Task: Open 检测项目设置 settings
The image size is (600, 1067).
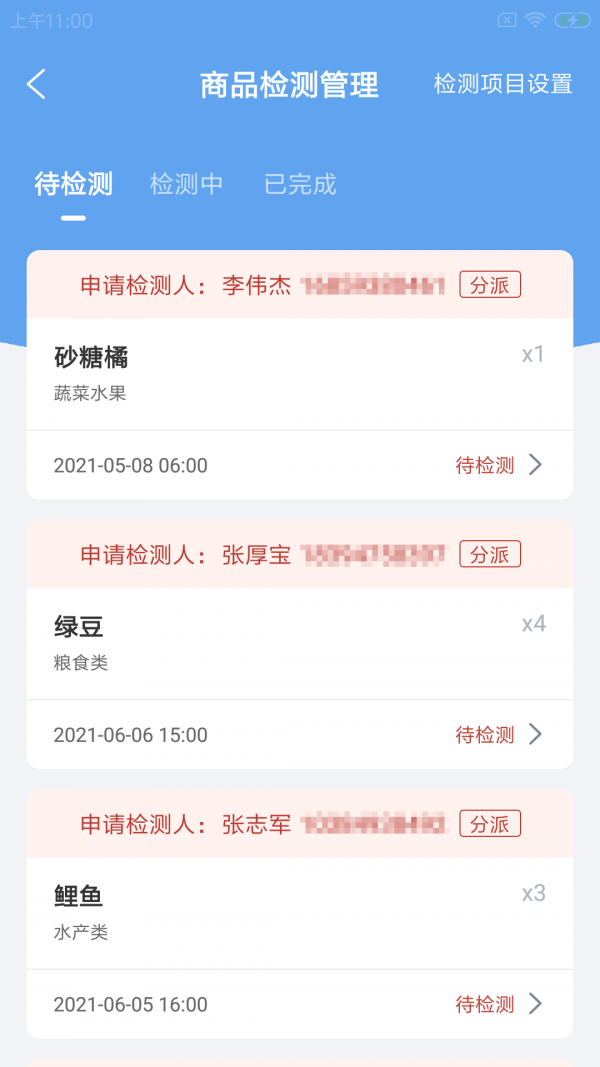Action: [x=502, y=84]
